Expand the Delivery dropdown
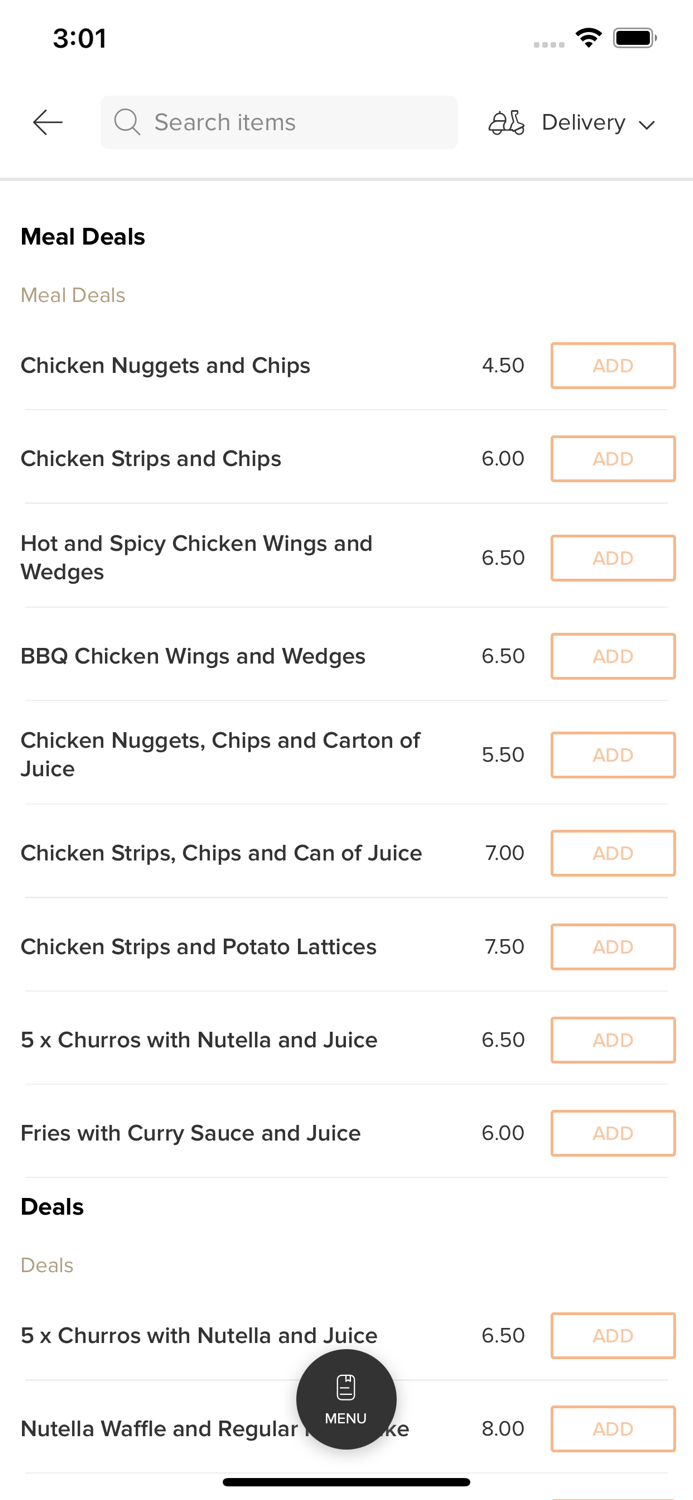The image size is (693, 1500). point(572,122)
